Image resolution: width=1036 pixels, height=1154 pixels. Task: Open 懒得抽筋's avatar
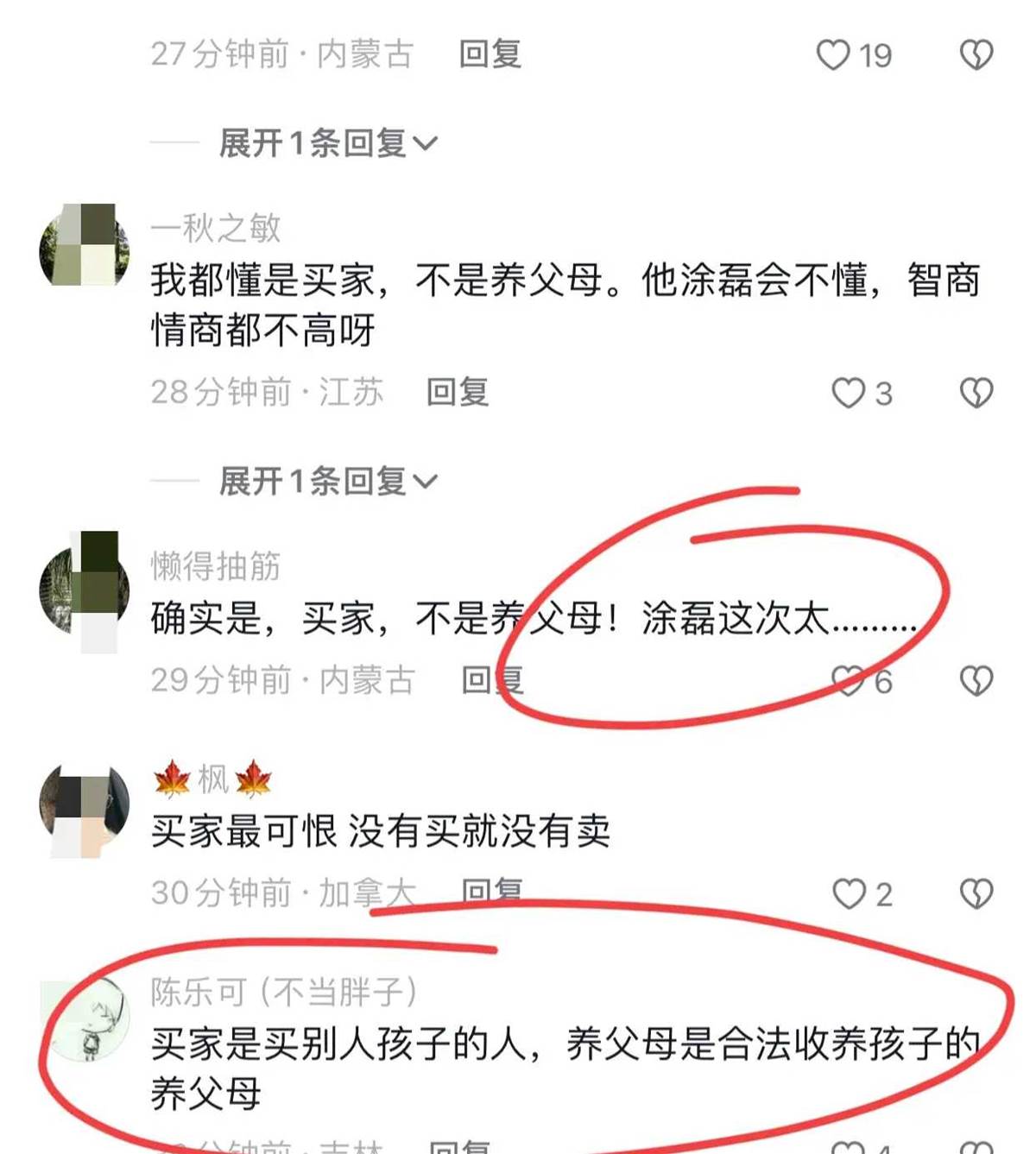coord(85,591)
